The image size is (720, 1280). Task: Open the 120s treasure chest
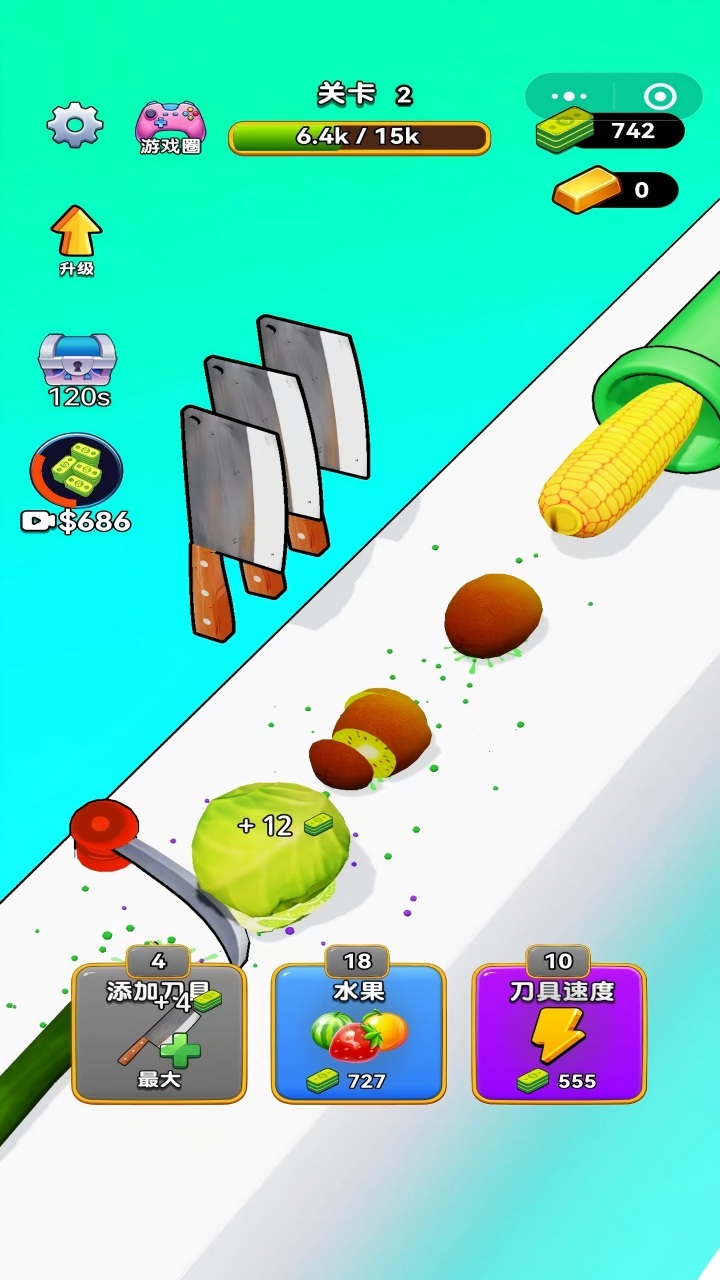tap(78, 368)
